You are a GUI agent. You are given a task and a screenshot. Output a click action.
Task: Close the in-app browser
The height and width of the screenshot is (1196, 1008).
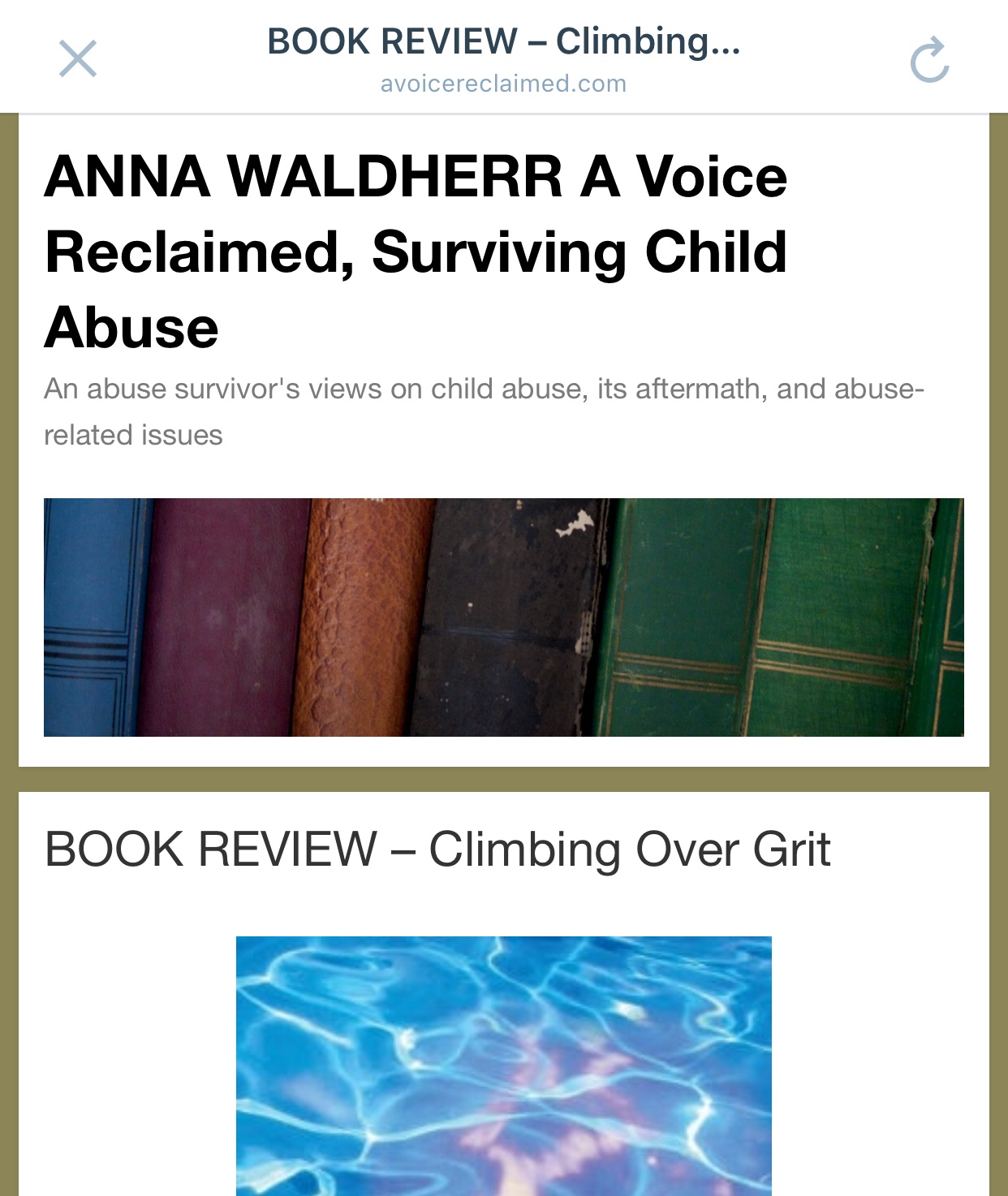[78, 59]
